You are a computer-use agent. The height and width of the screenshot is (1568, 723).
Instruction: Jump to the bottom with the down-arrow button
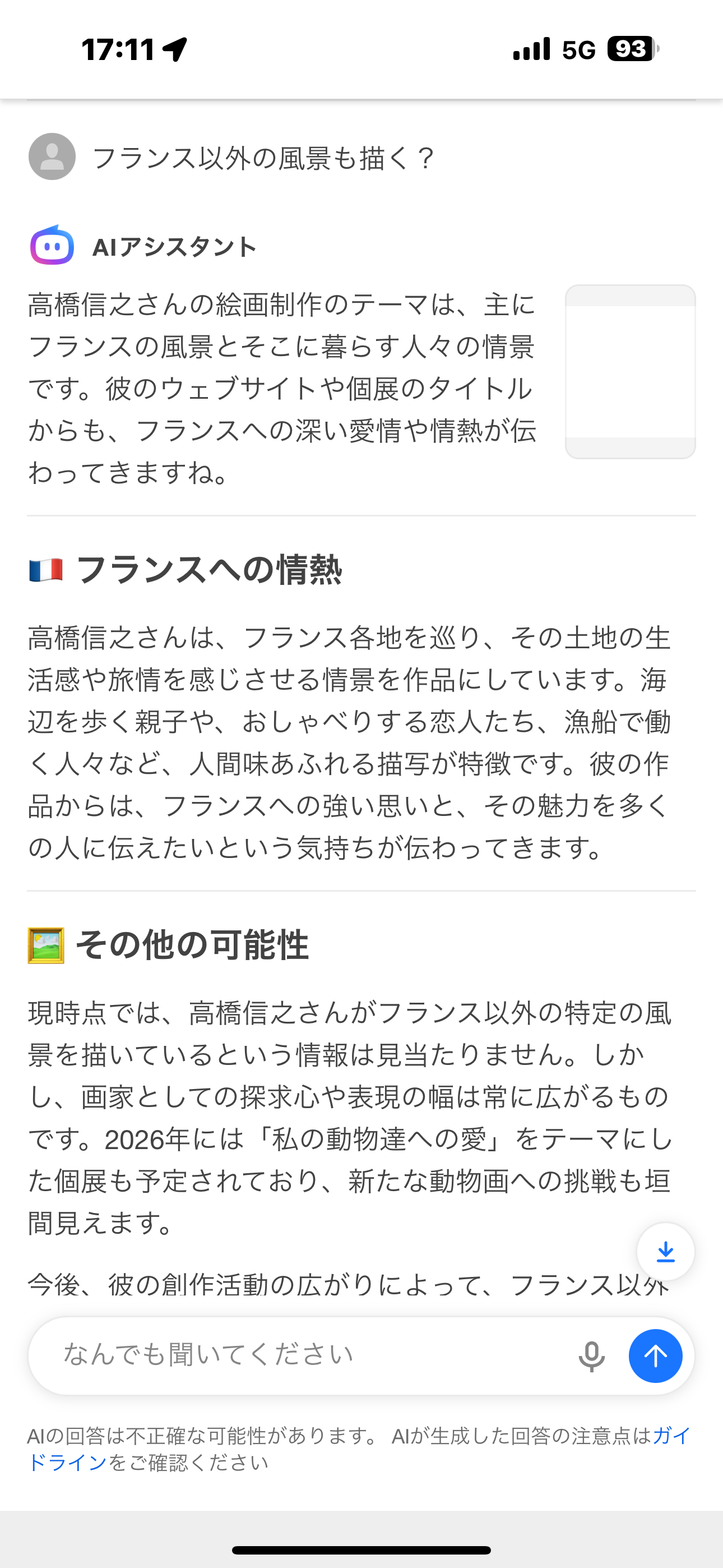tap(665, 1252)
